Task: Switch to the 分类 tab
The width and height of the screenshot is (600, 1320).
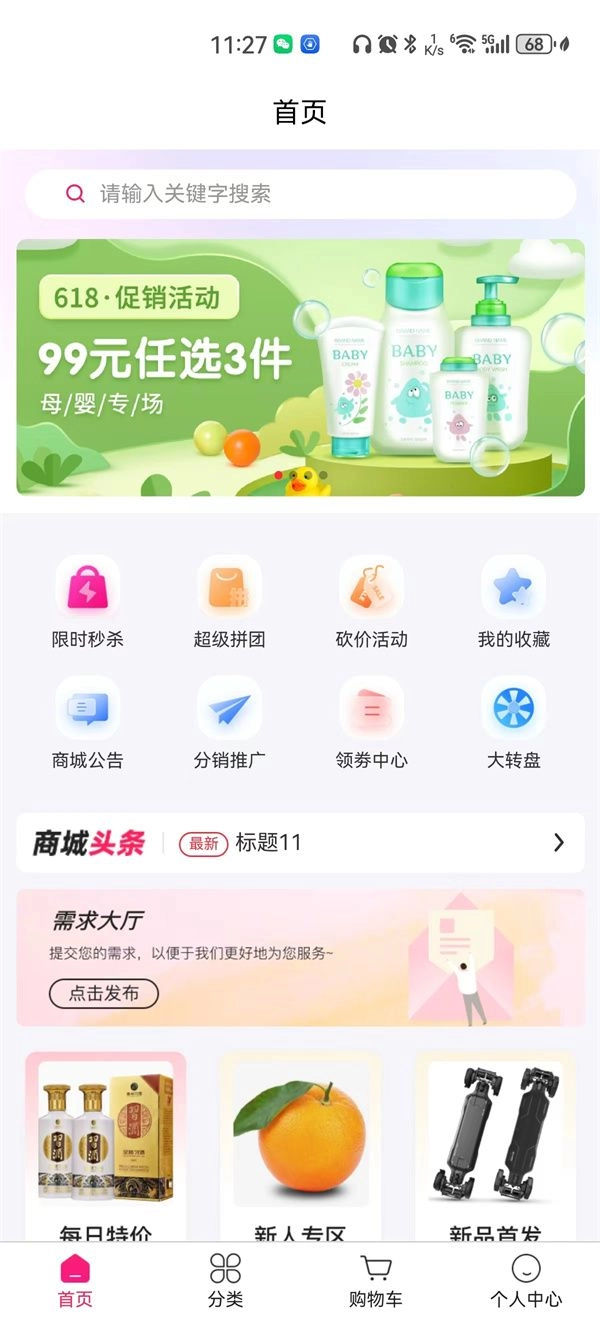Action: [226, 1281]
